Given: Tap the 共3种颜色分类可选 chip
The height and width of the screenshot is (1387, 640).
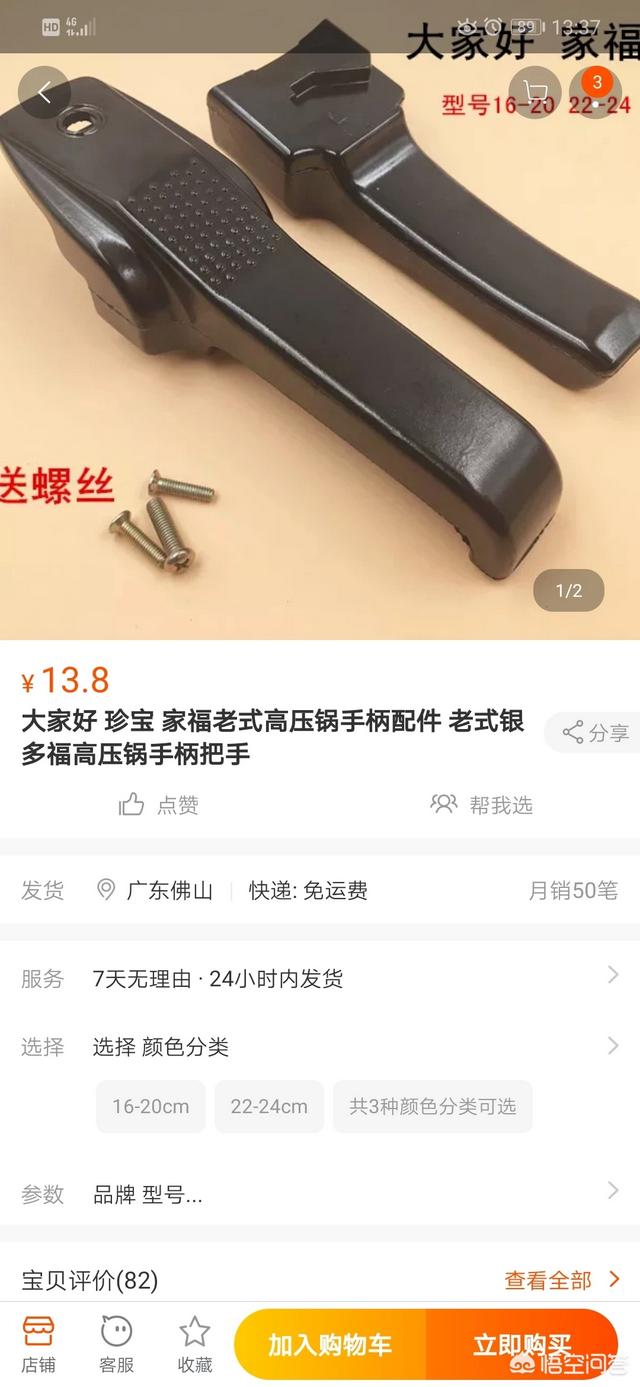Looking at the screenshot, I should tap(433, 1106).
